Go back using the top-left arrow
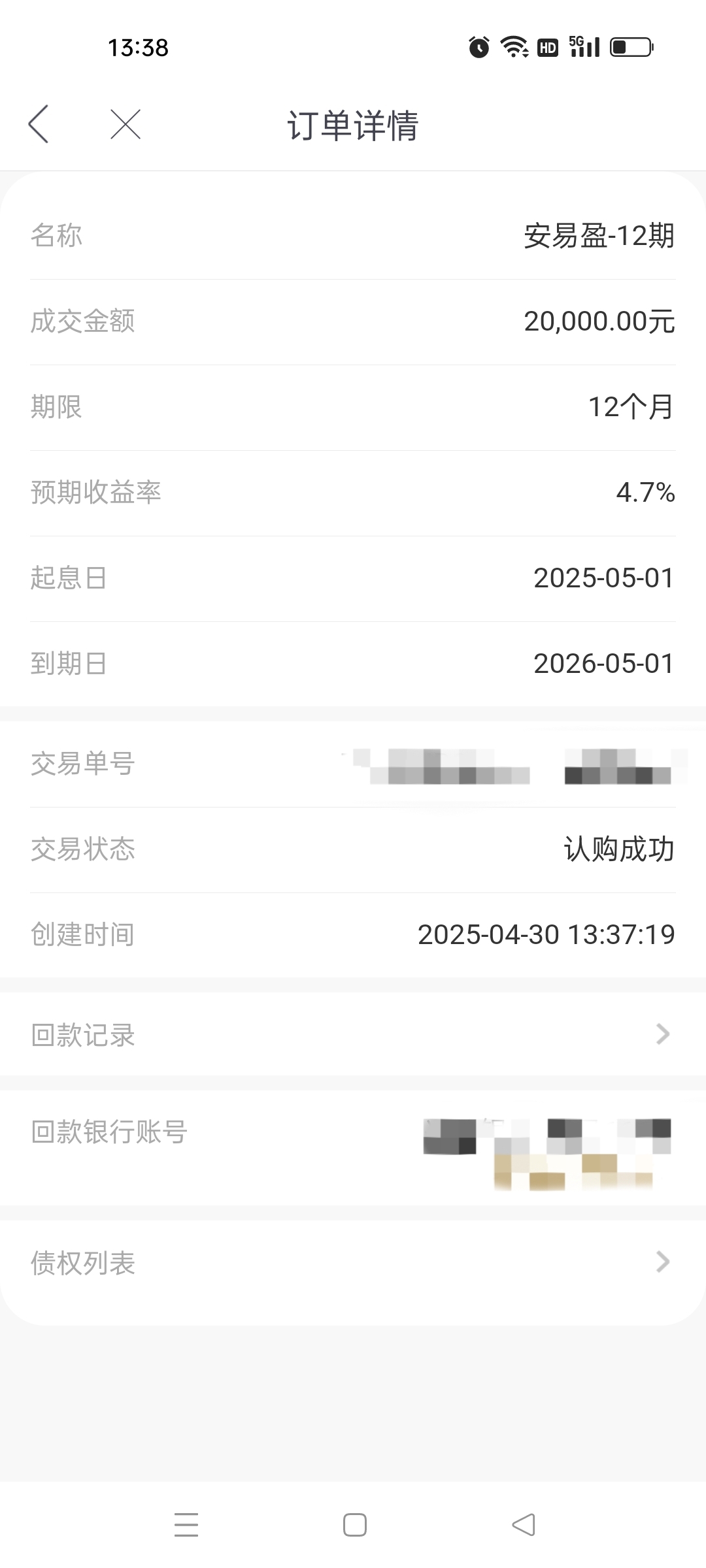 pyautogui.click(x=39, y=124)
